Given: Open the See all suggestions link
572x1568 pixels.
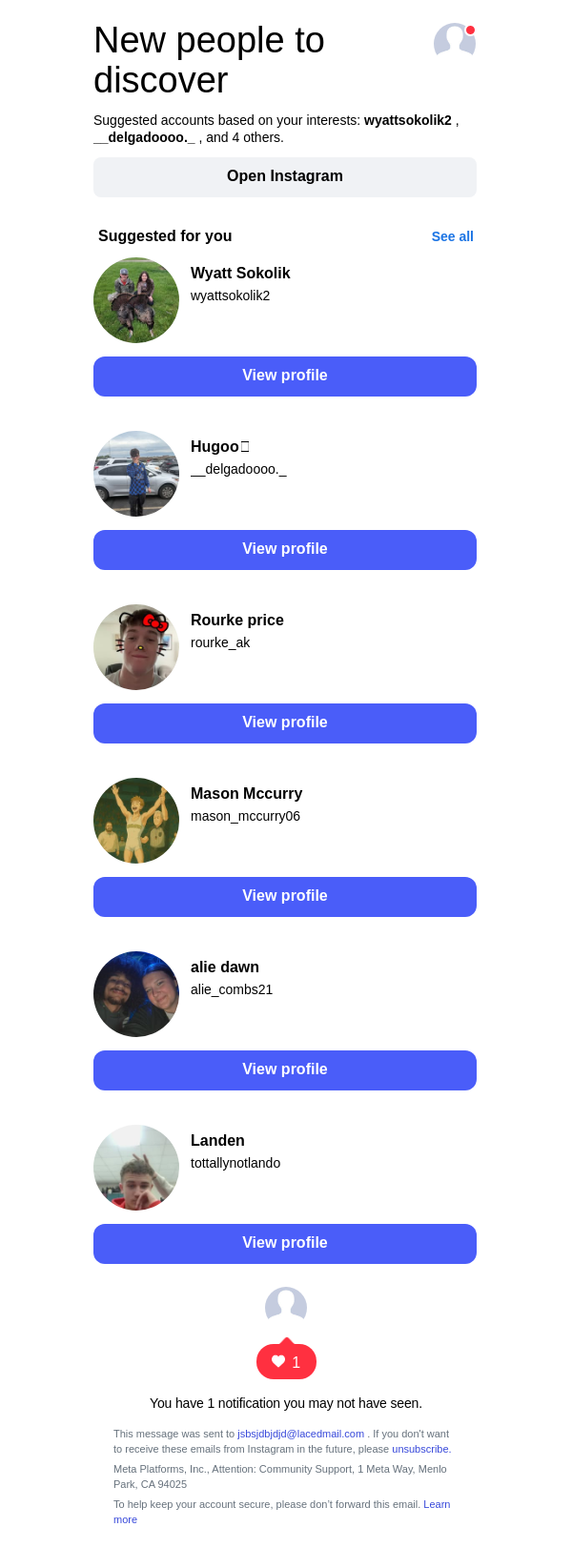Looking at the screenshot, I should [452, 236].
